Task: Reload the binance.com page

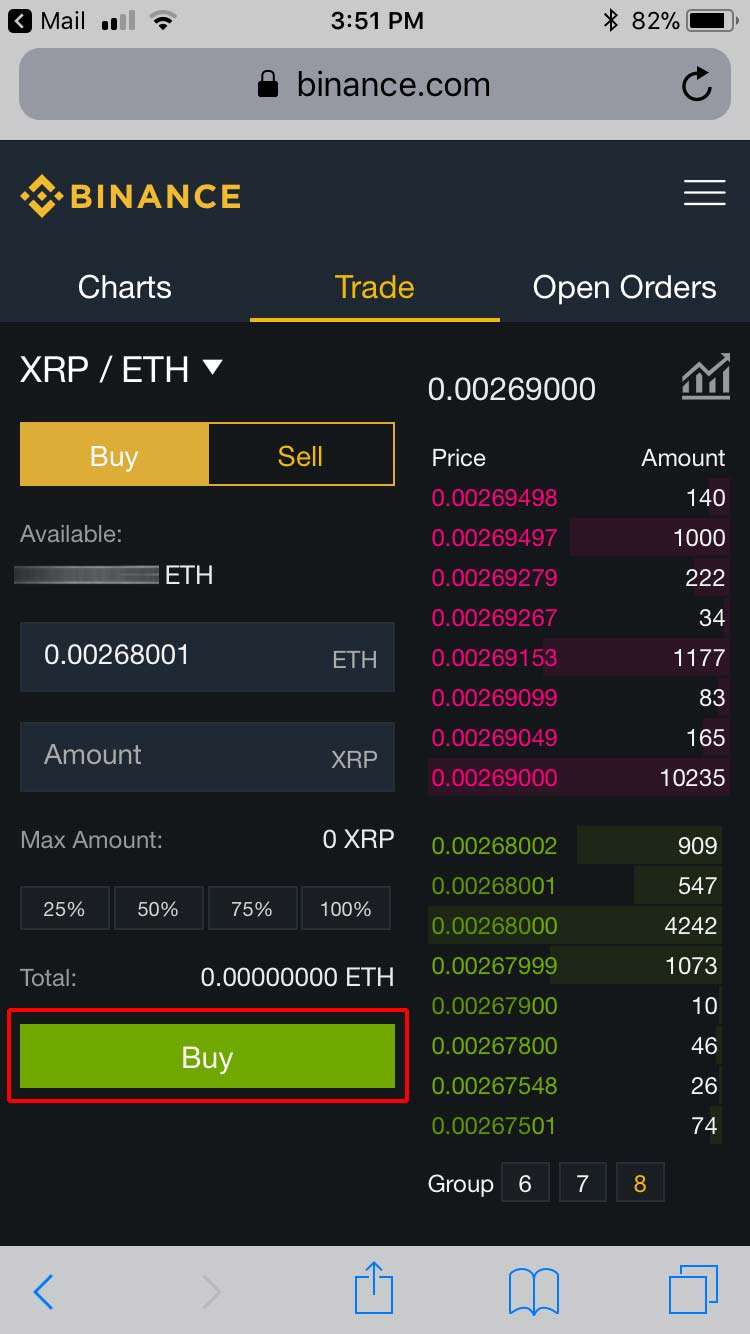Action: [x=696, y=85]
